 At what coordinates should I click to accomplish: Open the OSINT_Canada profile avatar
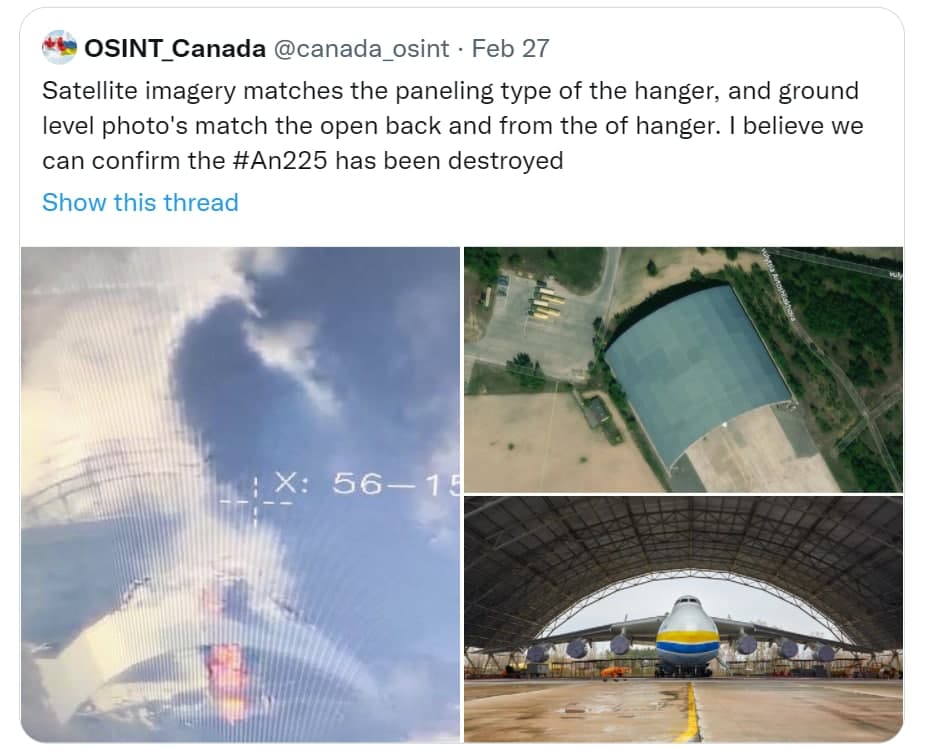coord(59,48)
